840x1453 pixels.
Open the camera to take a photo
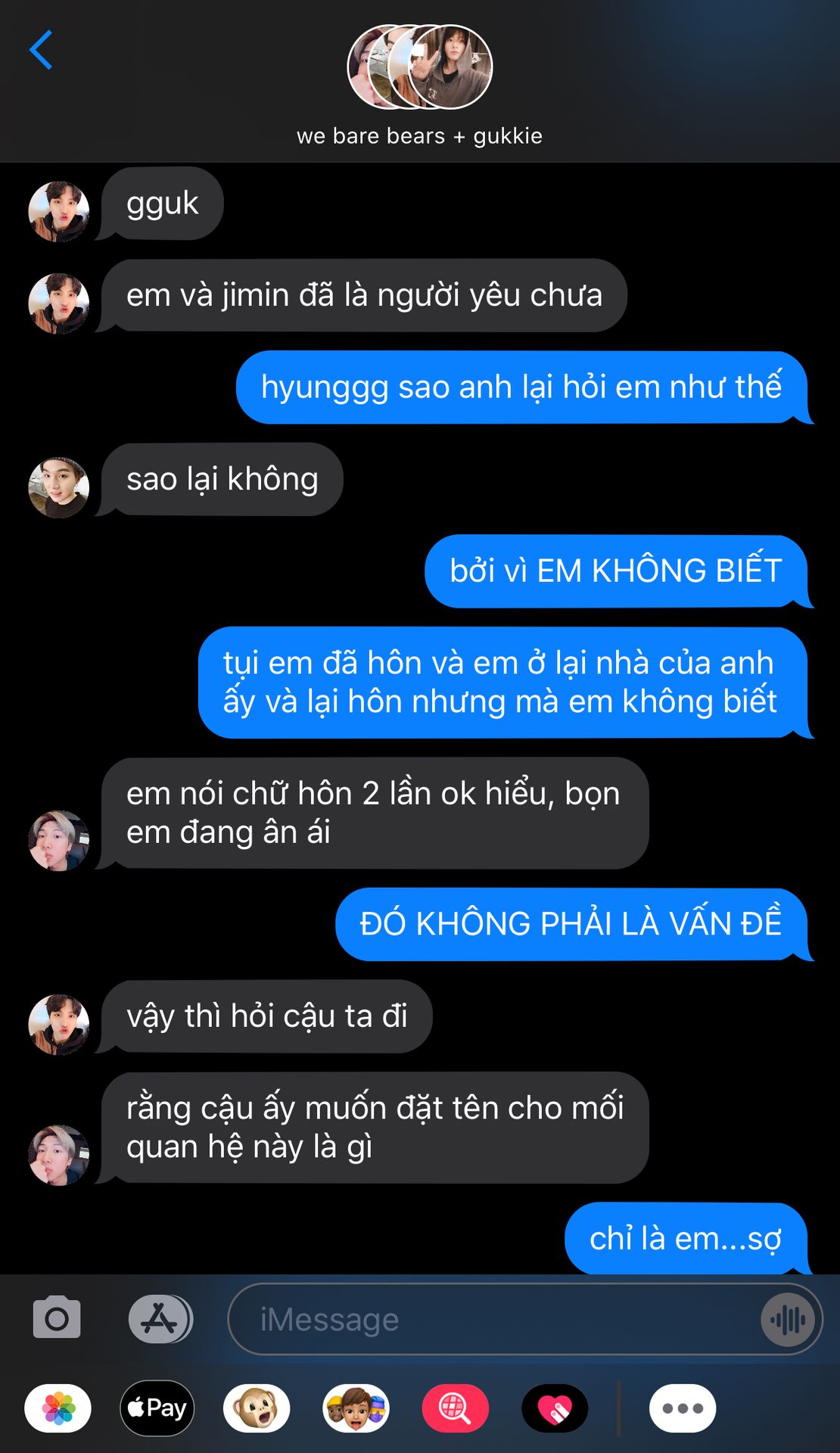[x=57, y=1318]
